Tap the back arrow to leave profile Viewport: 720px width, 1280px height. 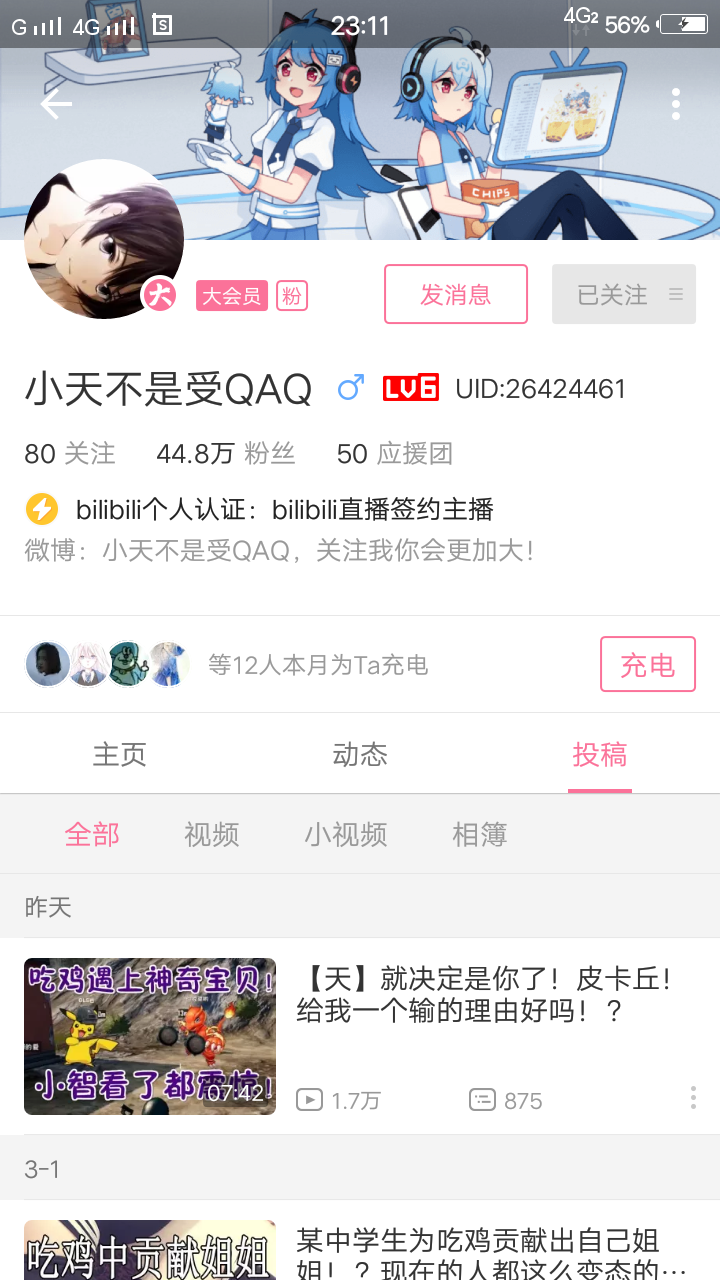(57, 104)
